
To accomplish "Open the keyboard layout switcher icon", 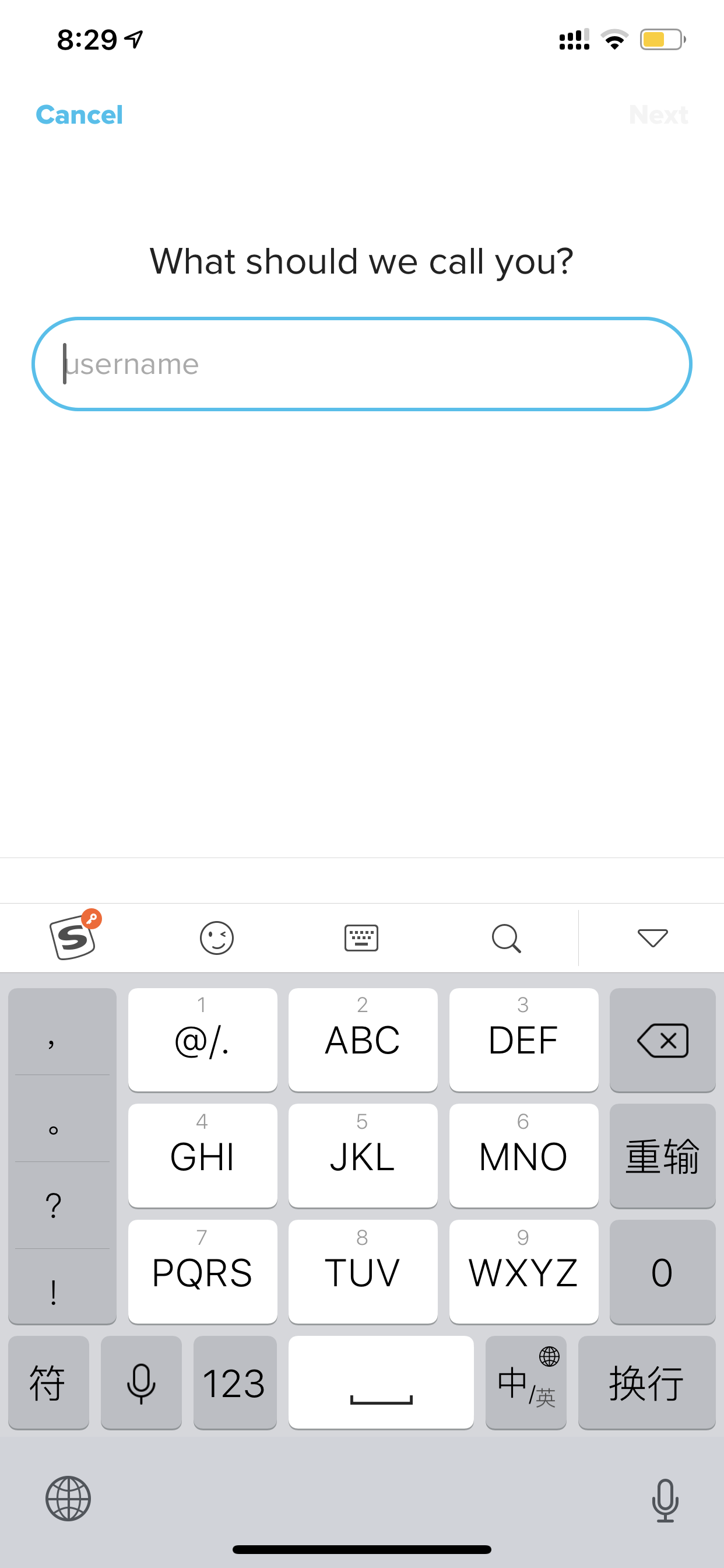I will point(361,937).
